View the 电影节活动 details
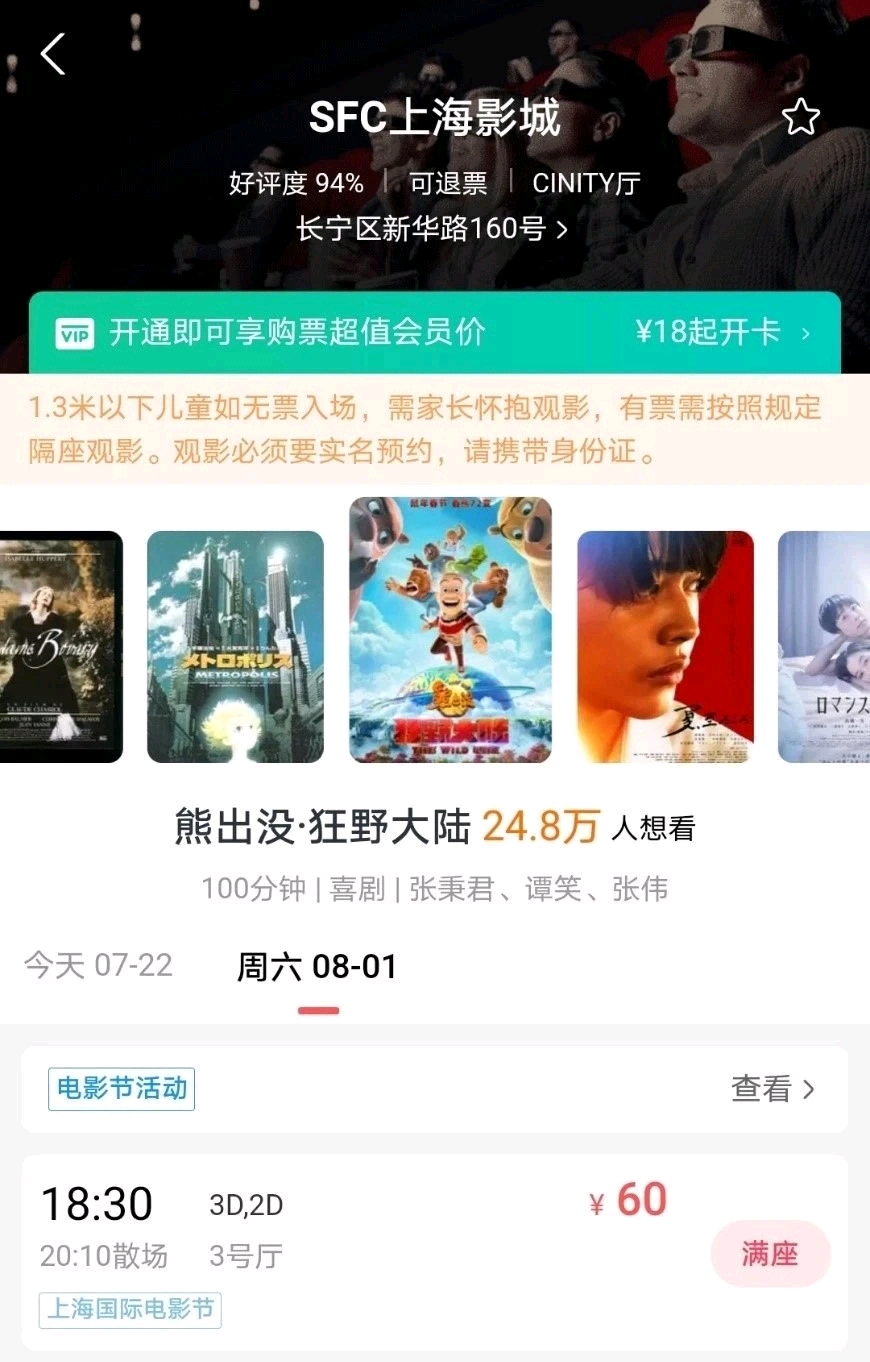Screen dimensions: 870x1362 (x=772, y=1089)
